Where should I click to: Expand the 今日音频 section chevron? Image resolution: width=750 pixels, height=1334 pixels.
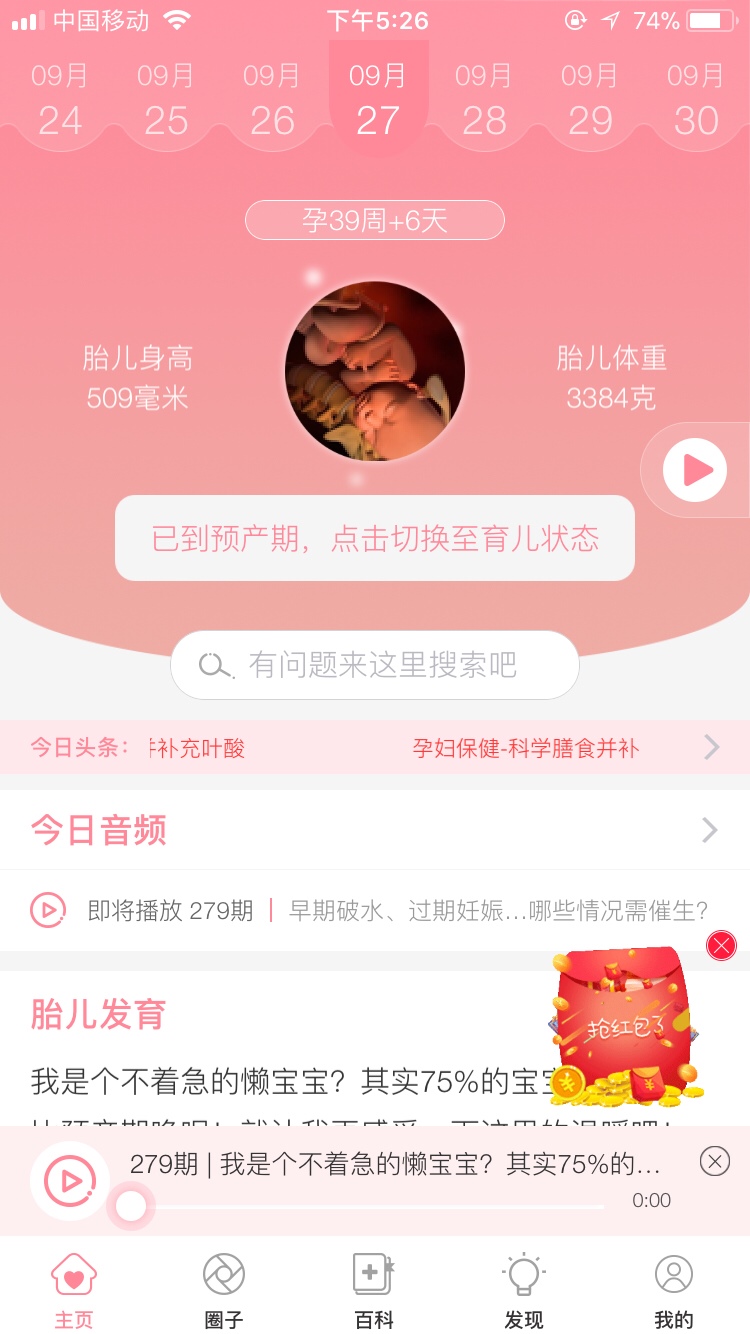710,830
